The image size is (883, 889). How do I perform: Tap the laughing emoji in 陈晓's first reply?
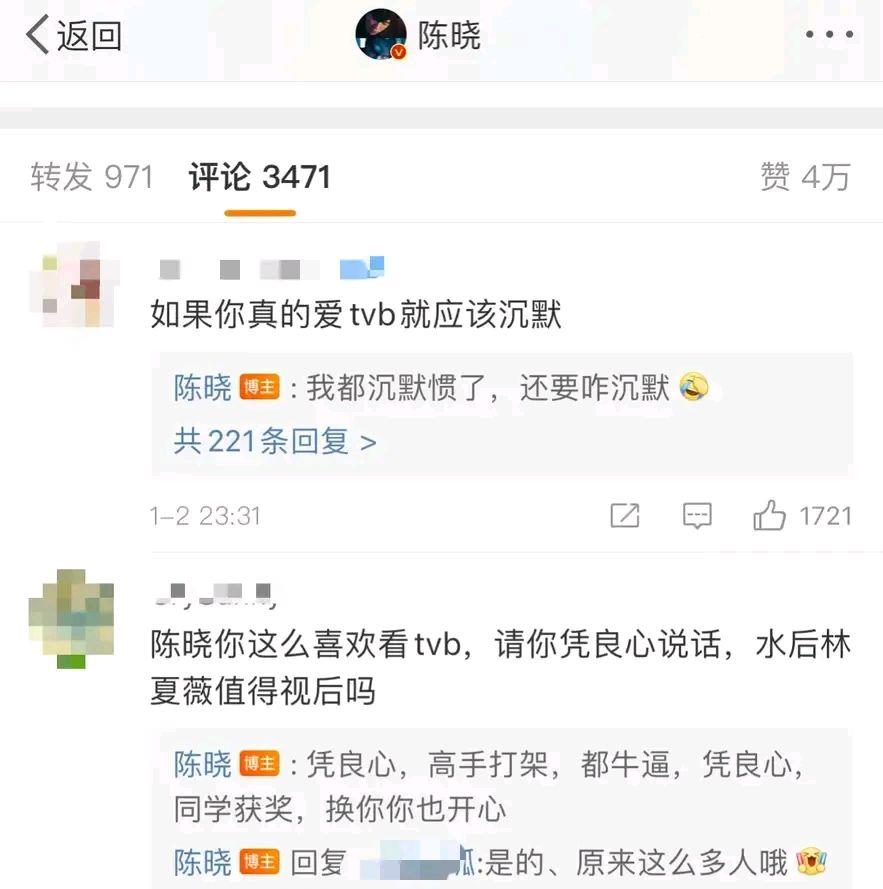coord(700,388)
